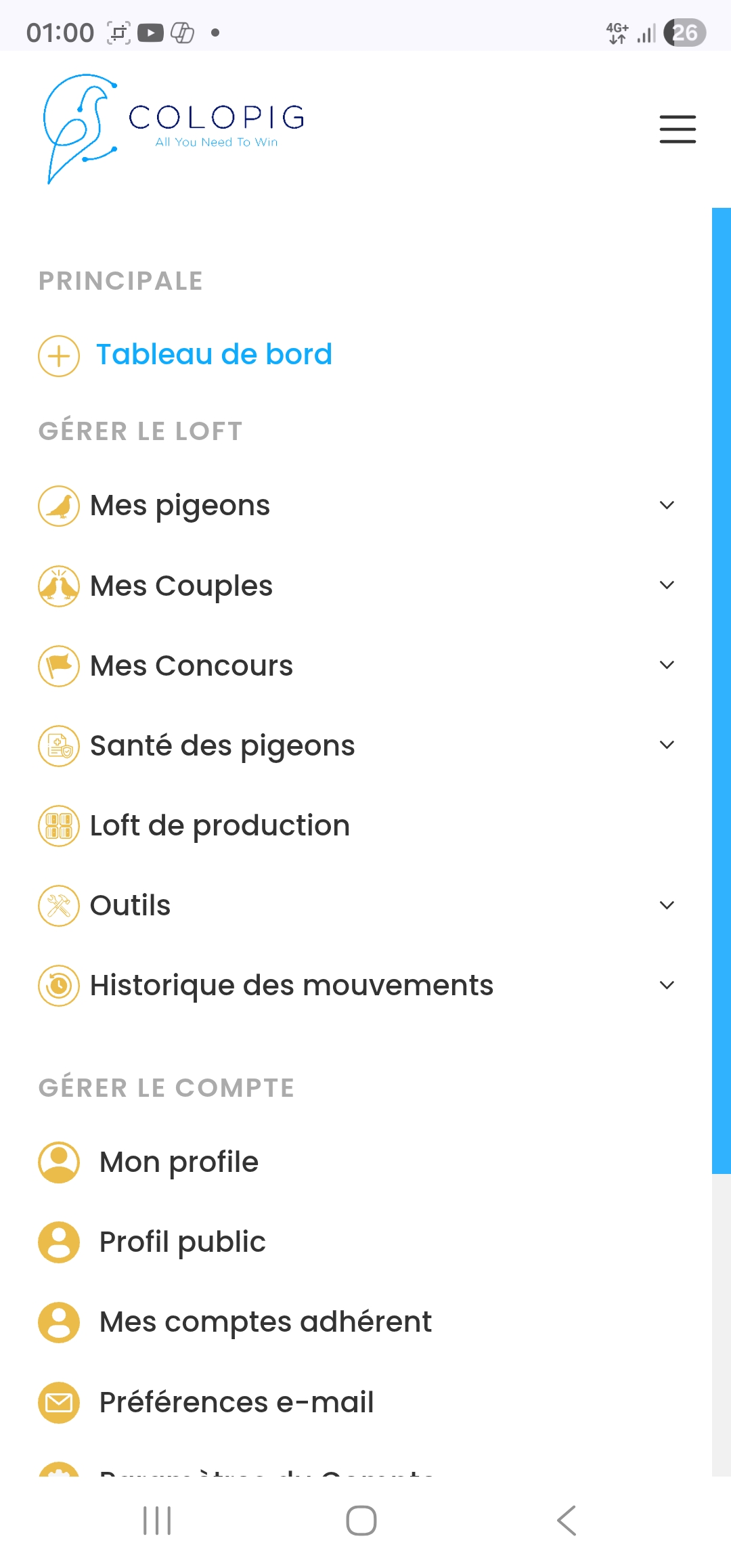731x1568 pixels.
Task: Select the profile icon beside Mon profile
Action: pos(60,1162)
